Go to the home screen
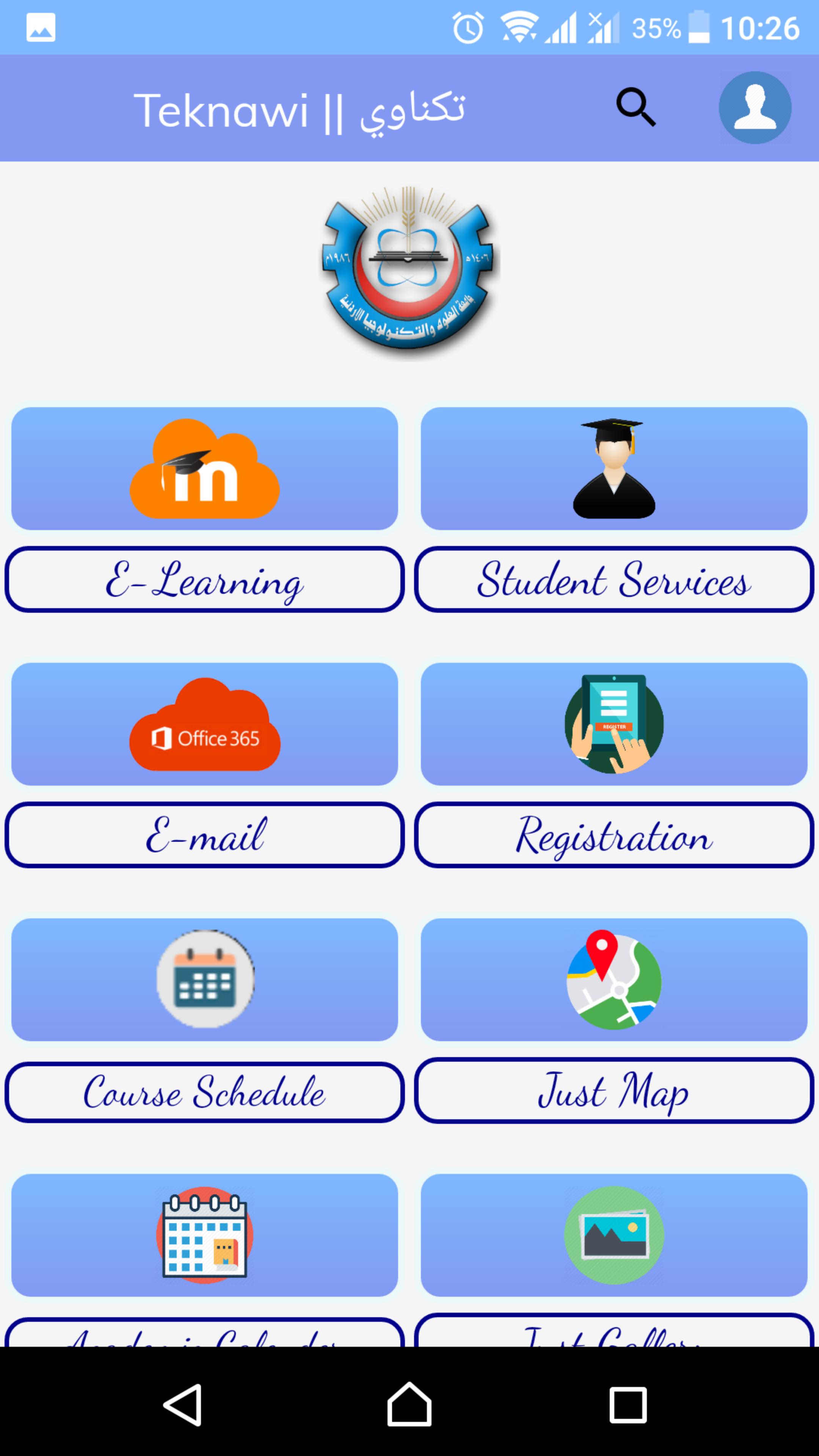The height and width of the screenshot is (1456, 819). pos(409,1404)
